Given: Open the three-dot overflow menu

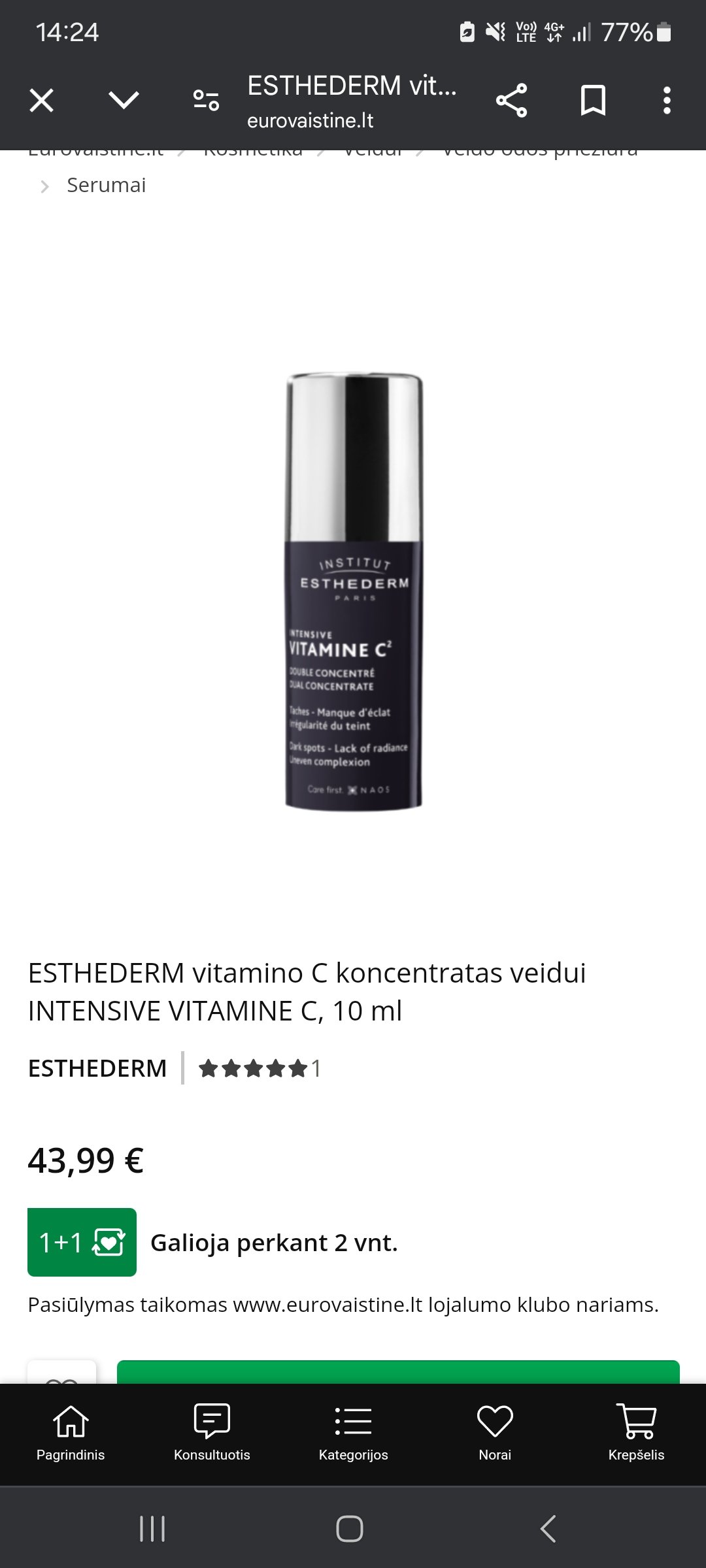Looking at the screenshot, I should 667,101.
